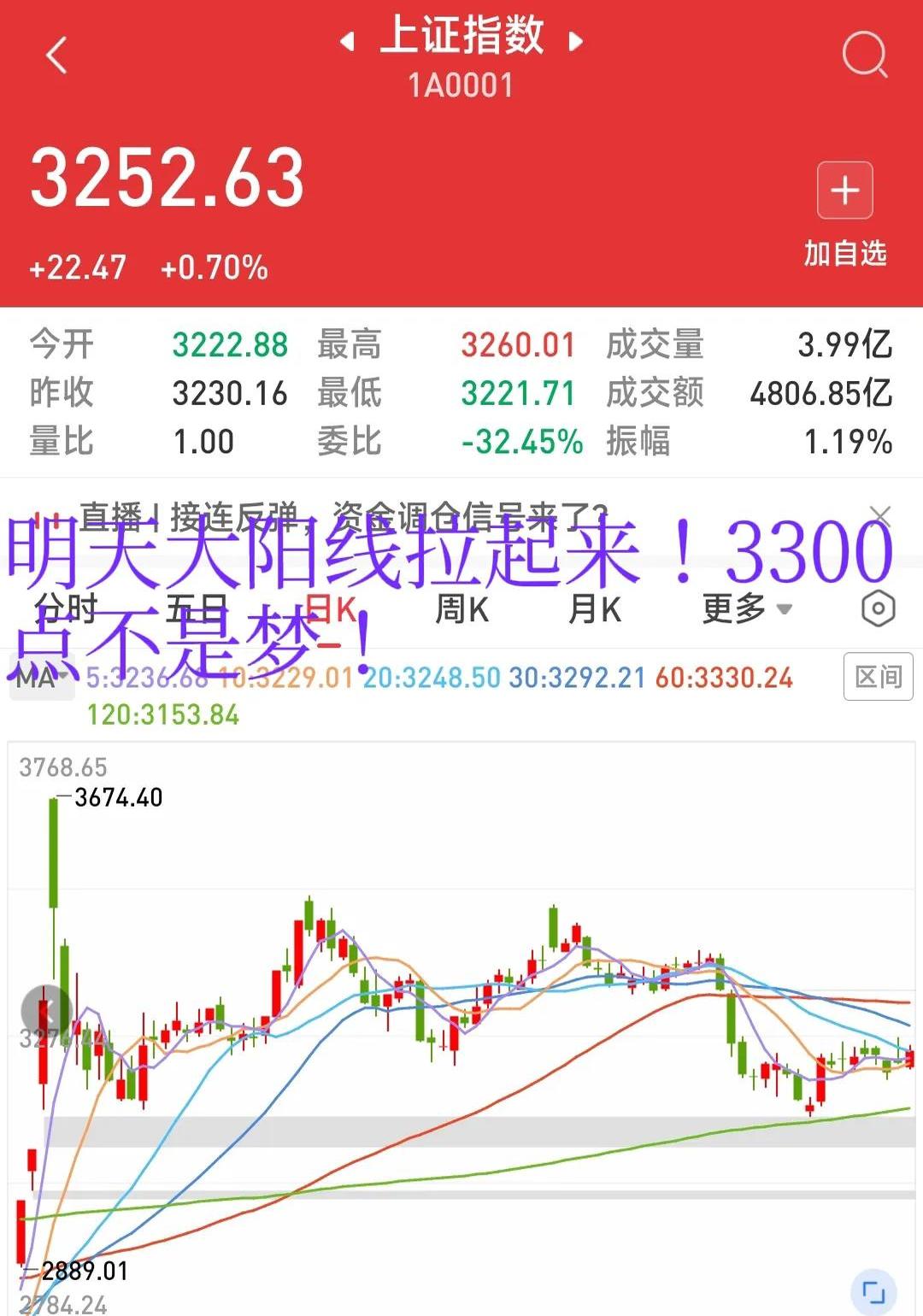Open the 直播！接连反弹 live news link

click(x=342, y=513)
